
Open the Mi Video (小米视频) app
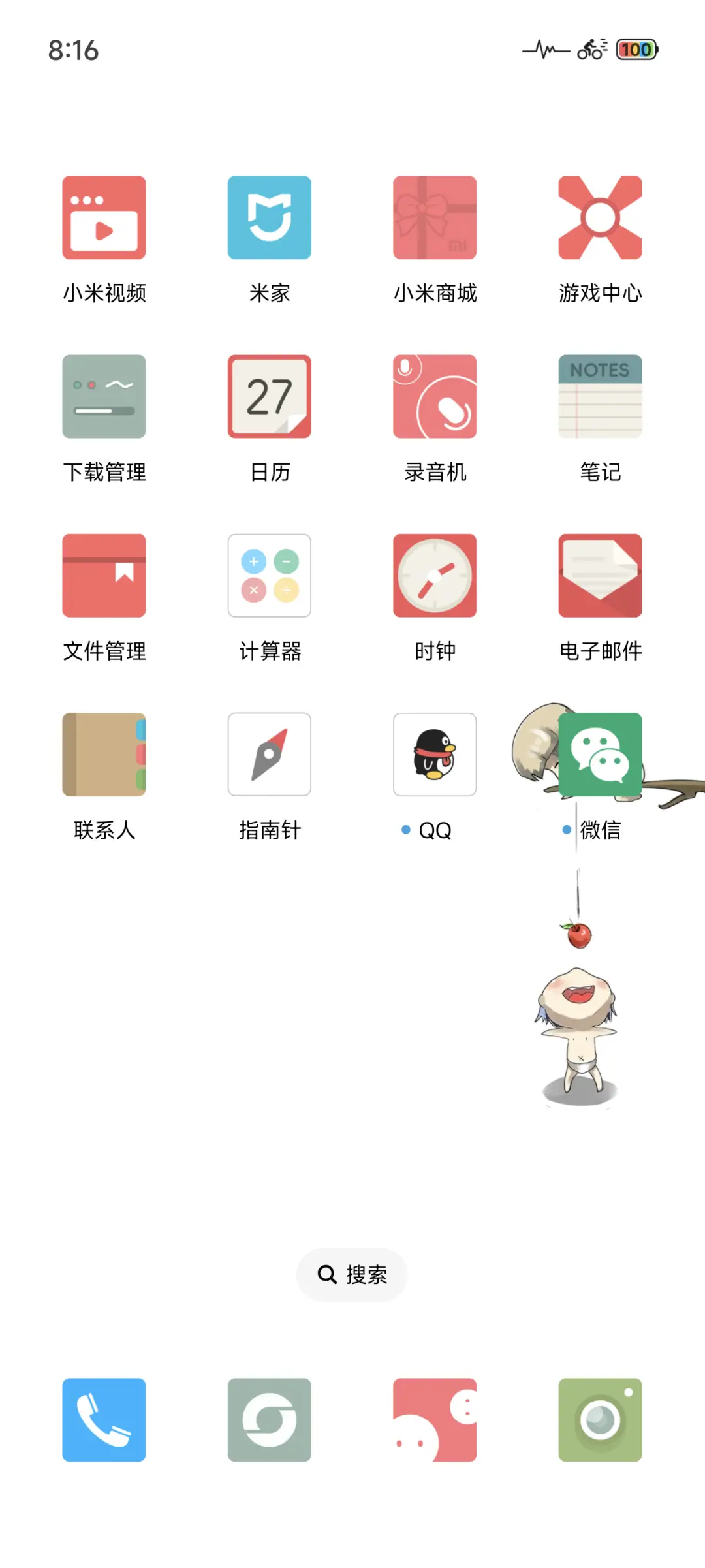click(x=104, y=217)
